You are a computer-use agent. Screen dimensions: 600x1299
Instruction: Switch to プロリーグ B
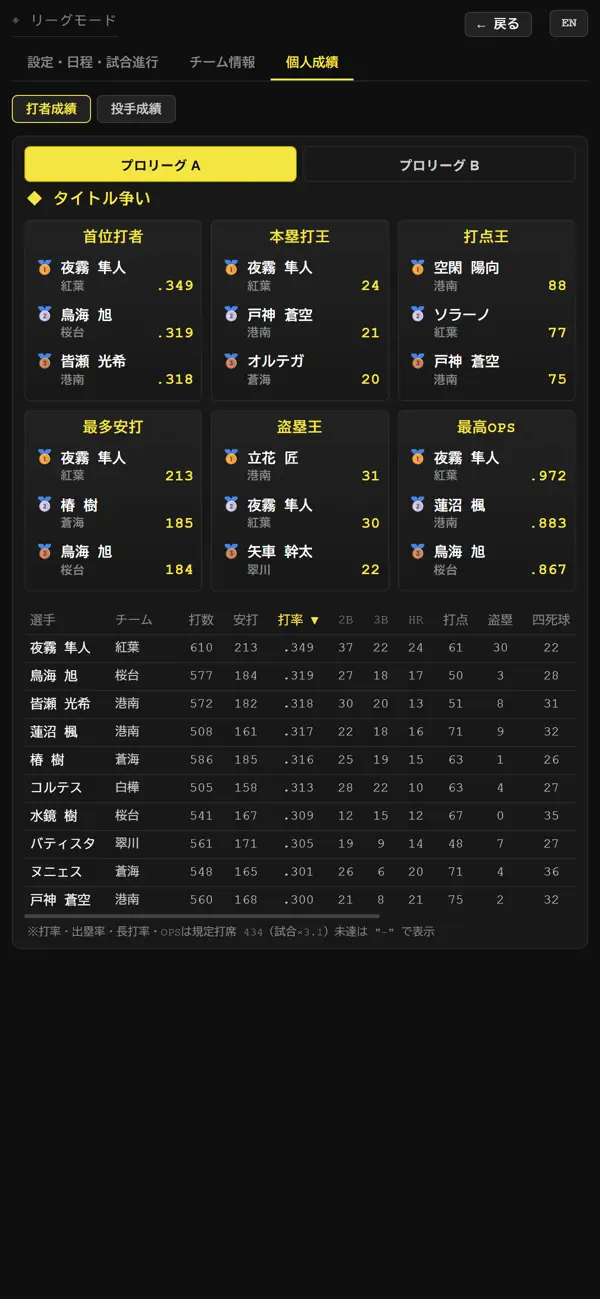point(439,164)
